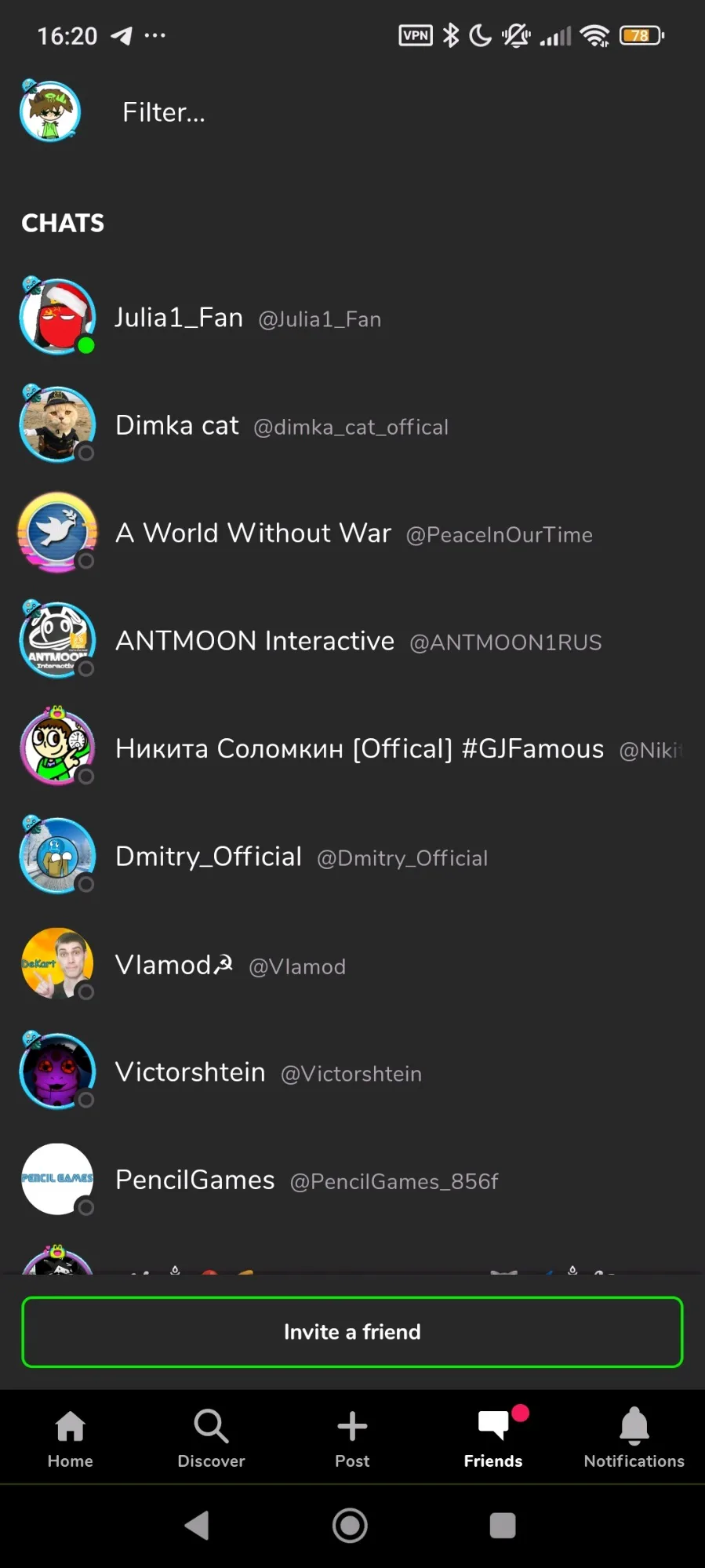Open A World Without War chat
The width and height of the screenshot is (705, 1568).
(352, 533)
